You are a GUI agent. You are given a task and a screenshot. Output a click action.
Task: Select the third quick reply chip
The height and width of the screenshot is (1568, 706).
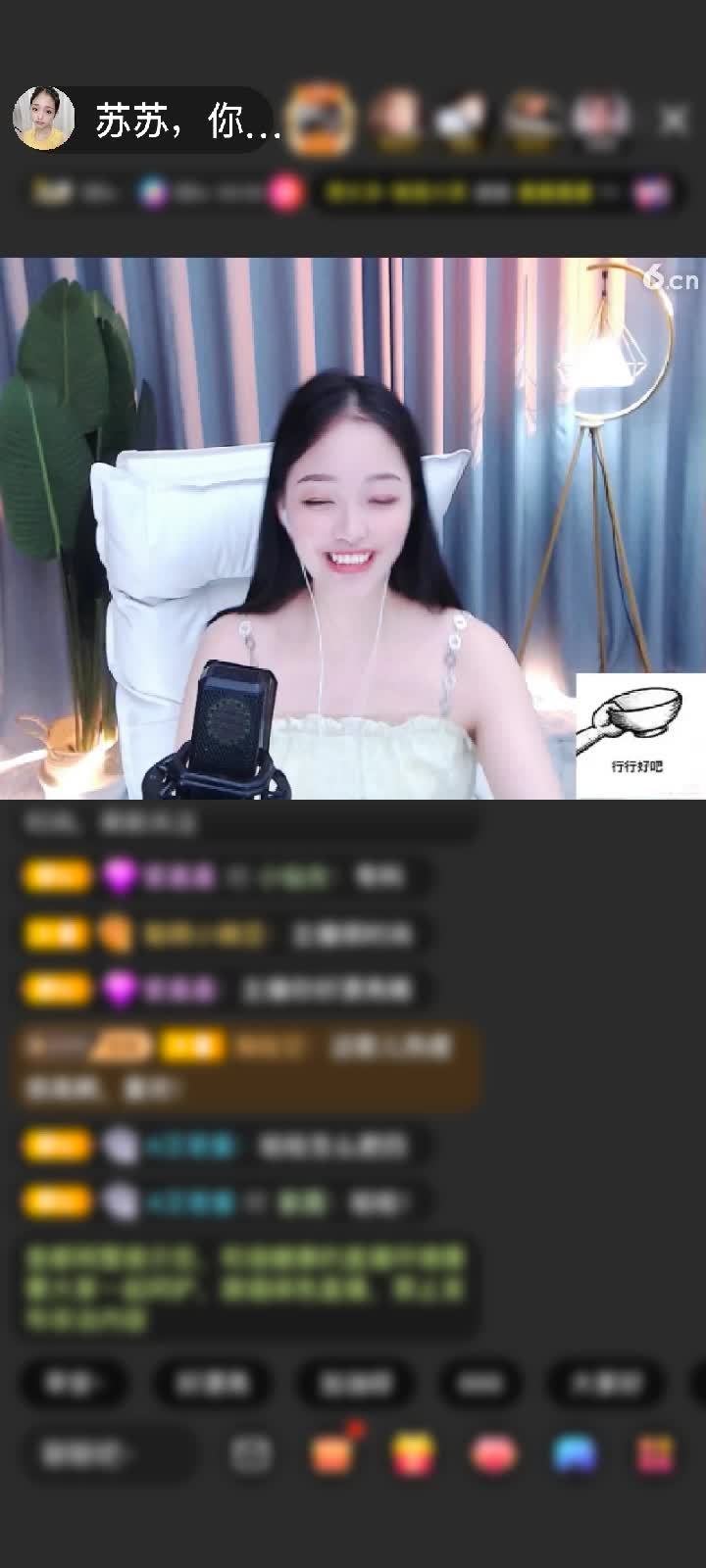click(355, 1383)
